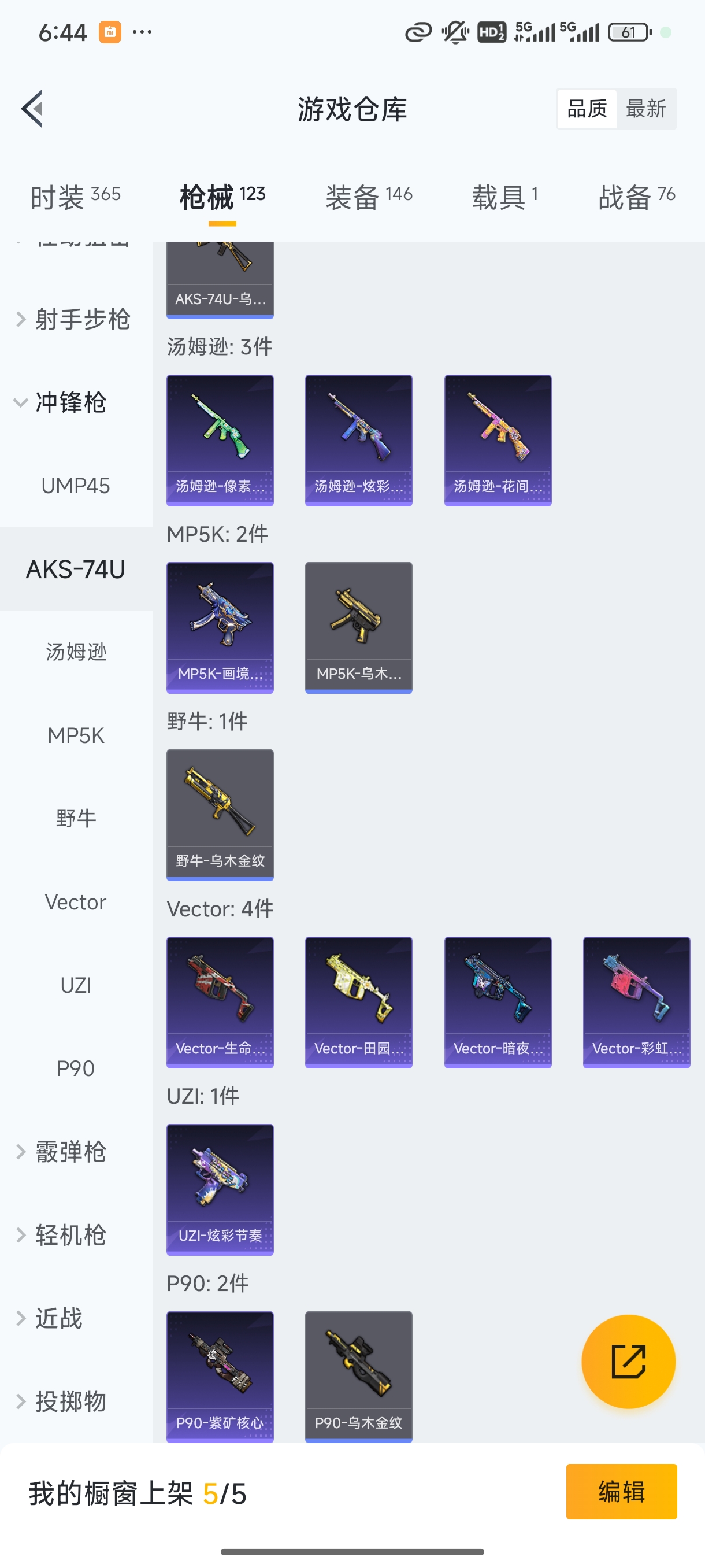705x1568 pixels.
Task: Tap the orange floating share button
Action: coord(628,1361)
